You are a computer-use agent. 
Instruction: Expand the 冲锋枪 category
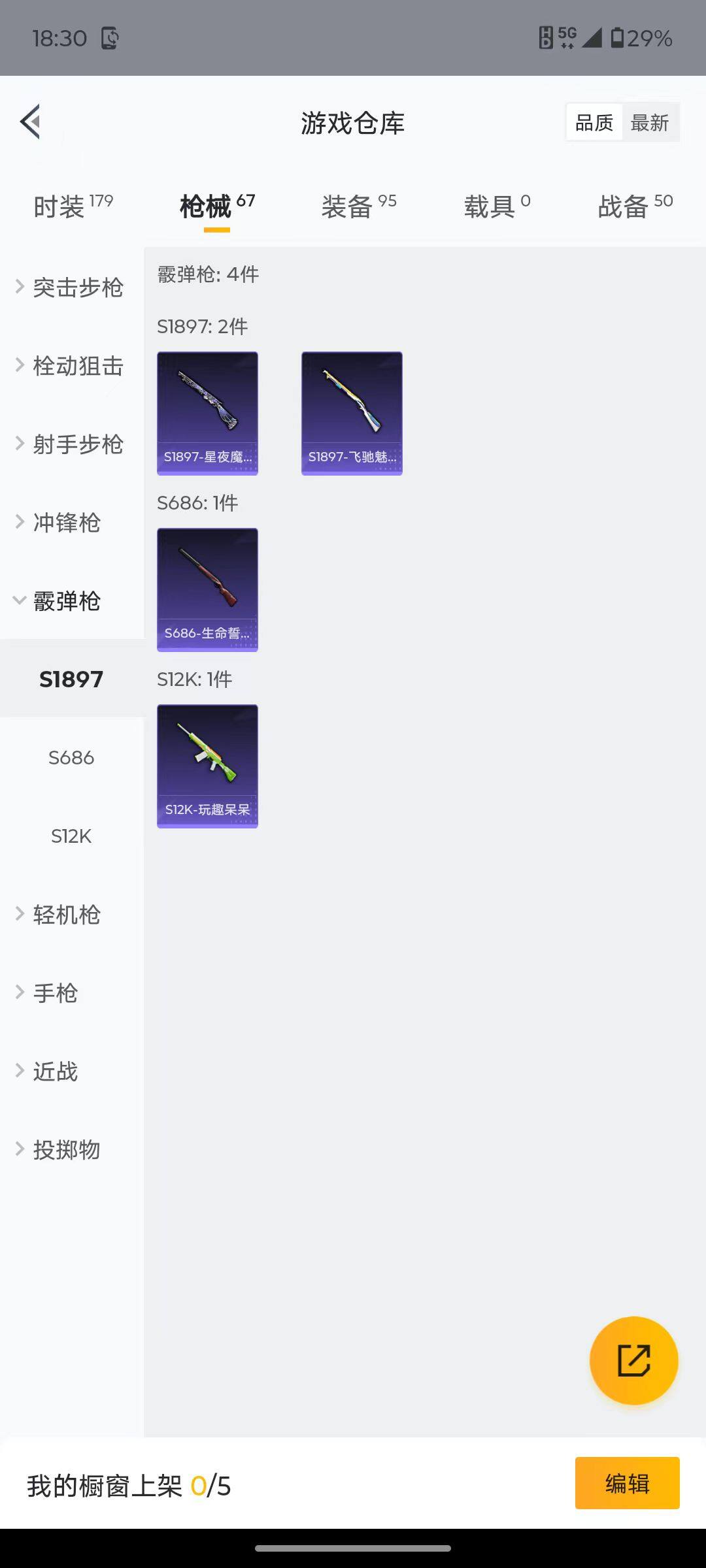click(x=70, y=523)
